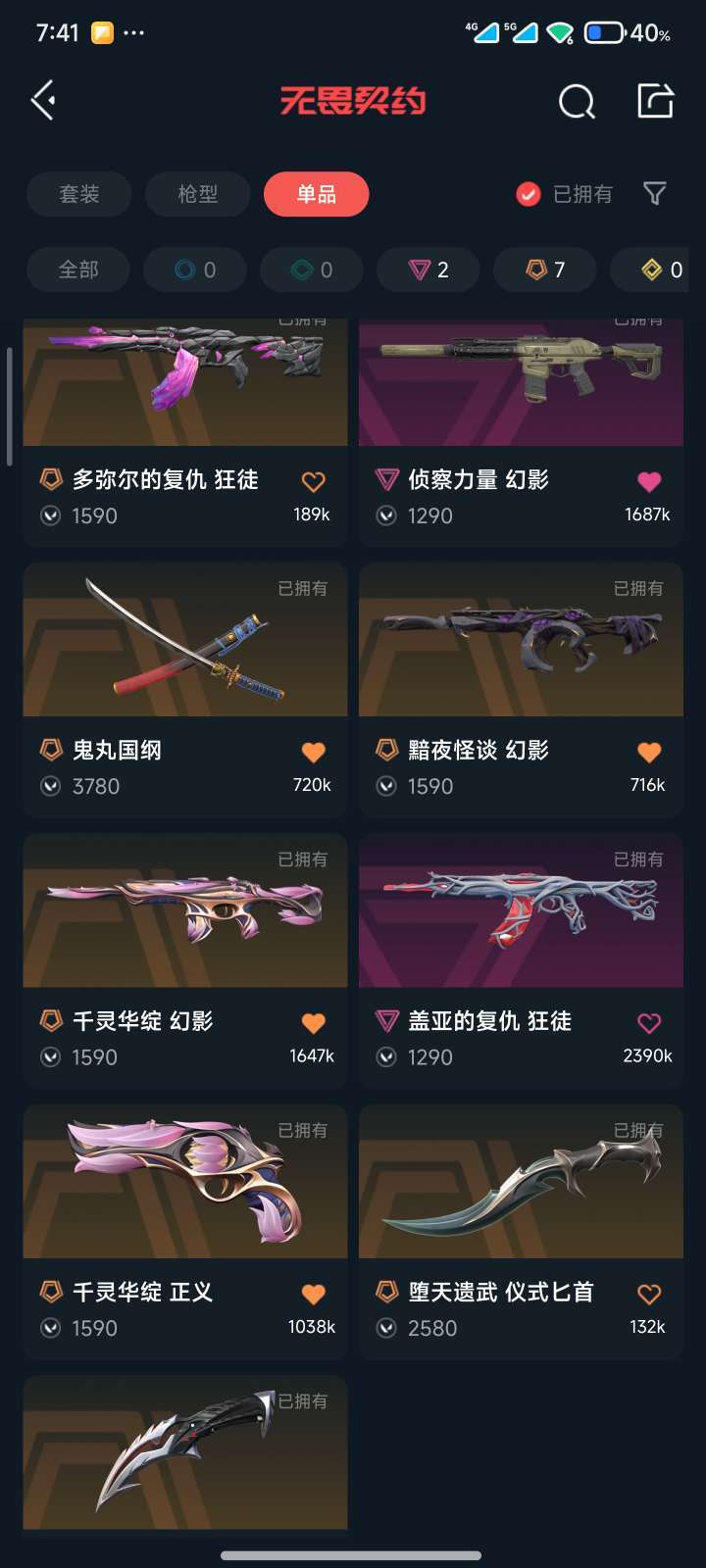This screenshot has width=706, height=1568.
Task: Filter by blue circle tier showing 0
Action: [x=195, y=269]
